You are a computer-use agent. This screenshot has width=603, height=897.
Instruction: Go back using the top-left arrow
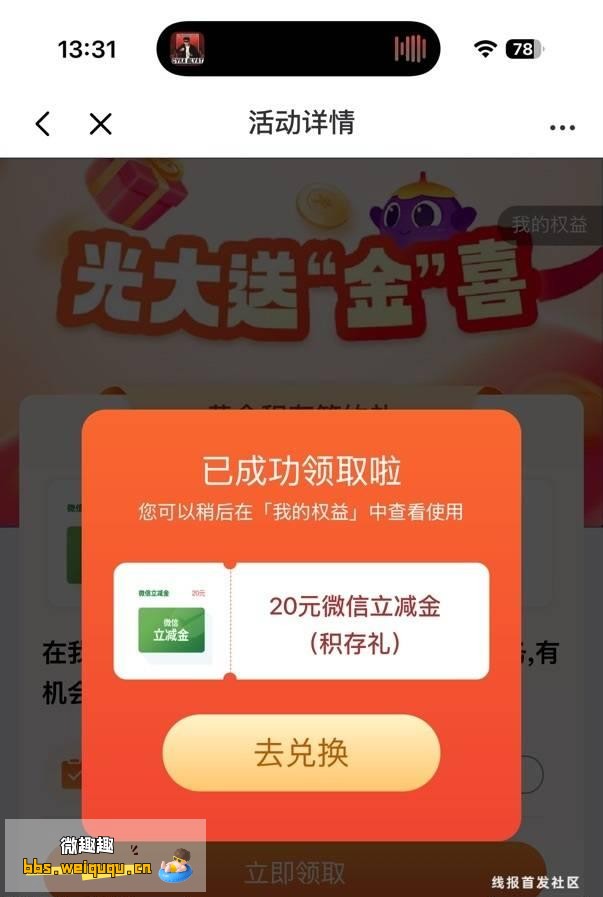click(42, 124)
